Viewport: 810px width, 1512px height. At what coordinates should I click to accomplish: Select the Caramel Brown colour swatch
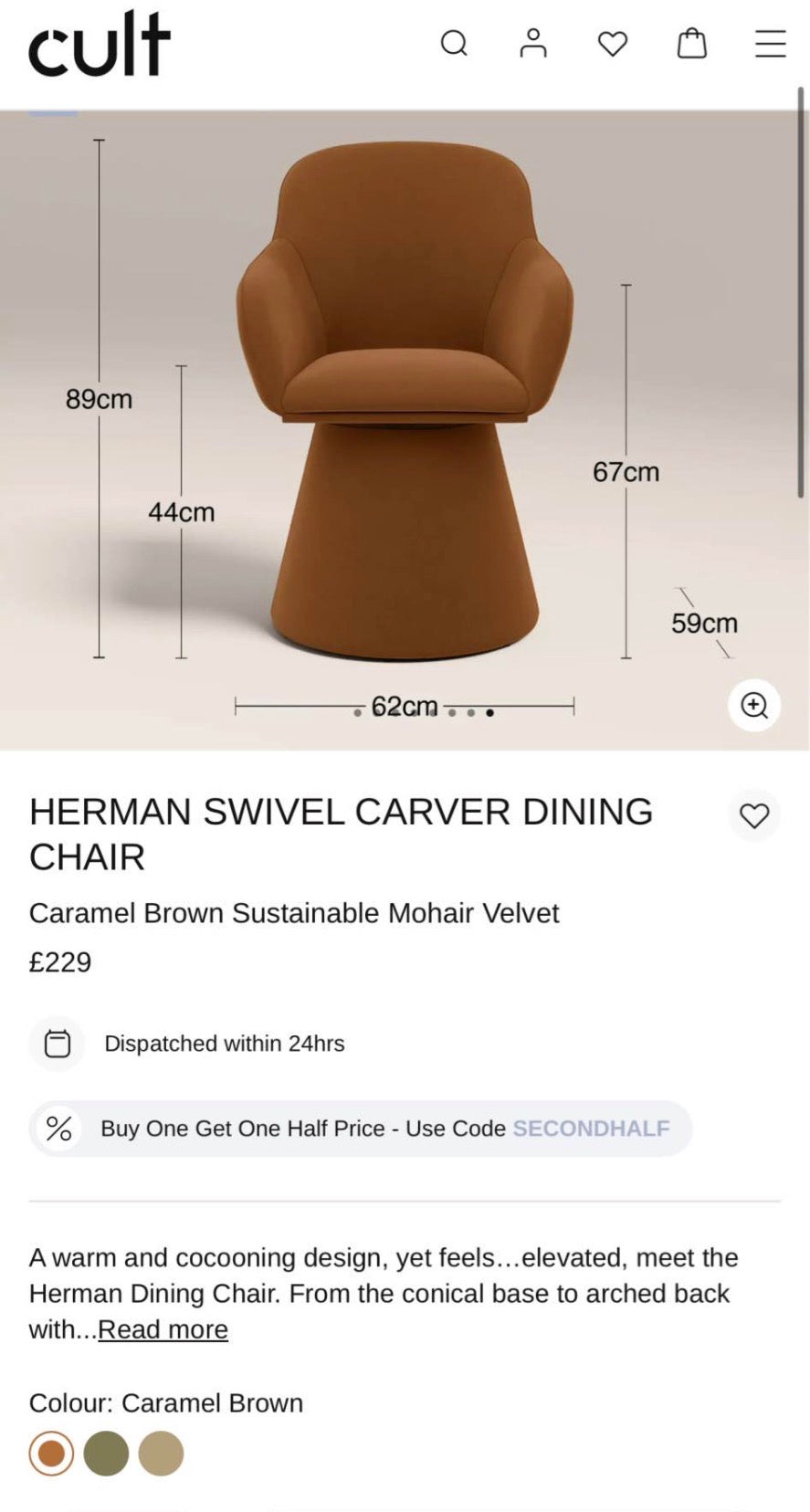click(x=52, y=1454)
